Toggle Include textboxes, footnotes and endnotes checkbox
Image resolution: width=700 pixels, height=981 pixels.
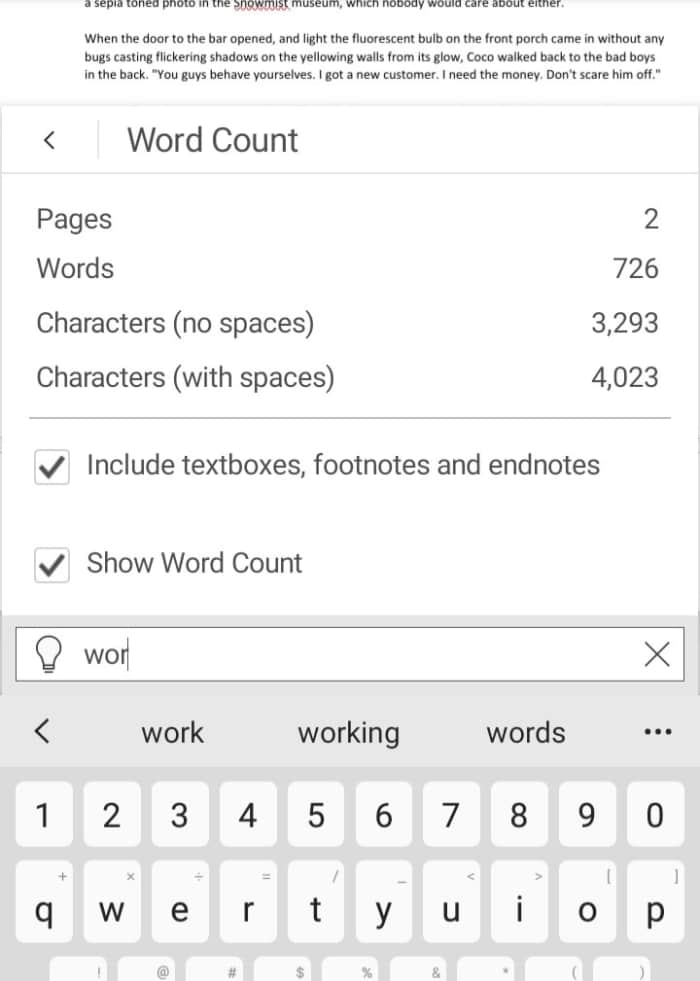coord(51,466)
